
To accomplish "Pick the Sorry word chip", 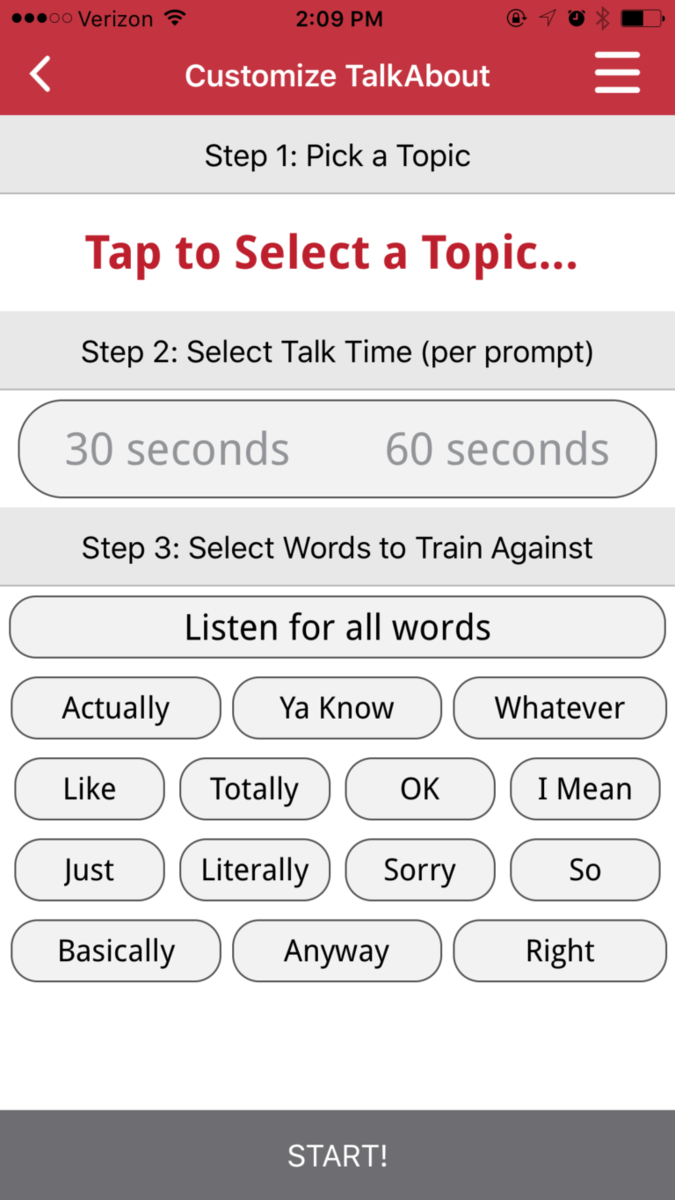I will click(420, 870).
